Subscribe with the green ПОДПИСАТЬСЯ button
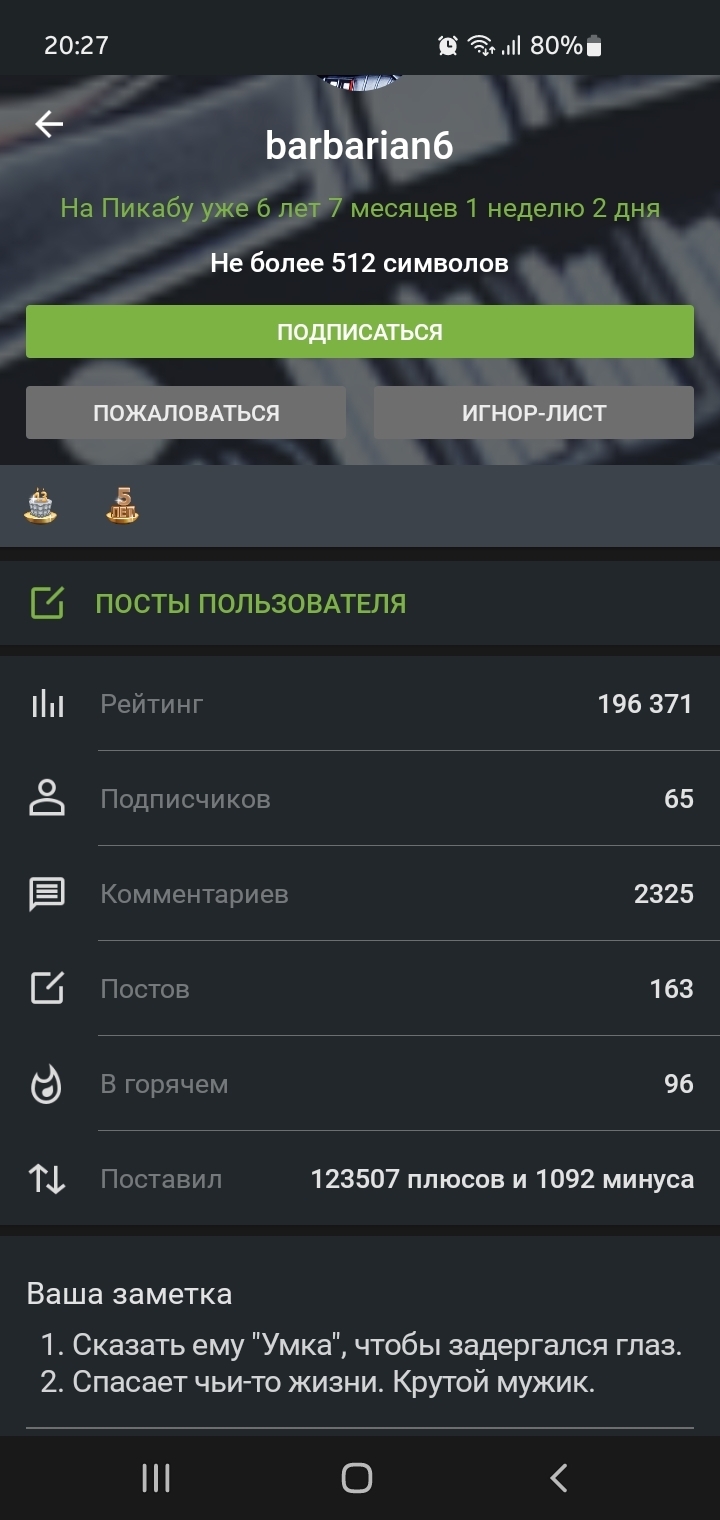Screen dimensions: 720x1520 tap(360, 332)
